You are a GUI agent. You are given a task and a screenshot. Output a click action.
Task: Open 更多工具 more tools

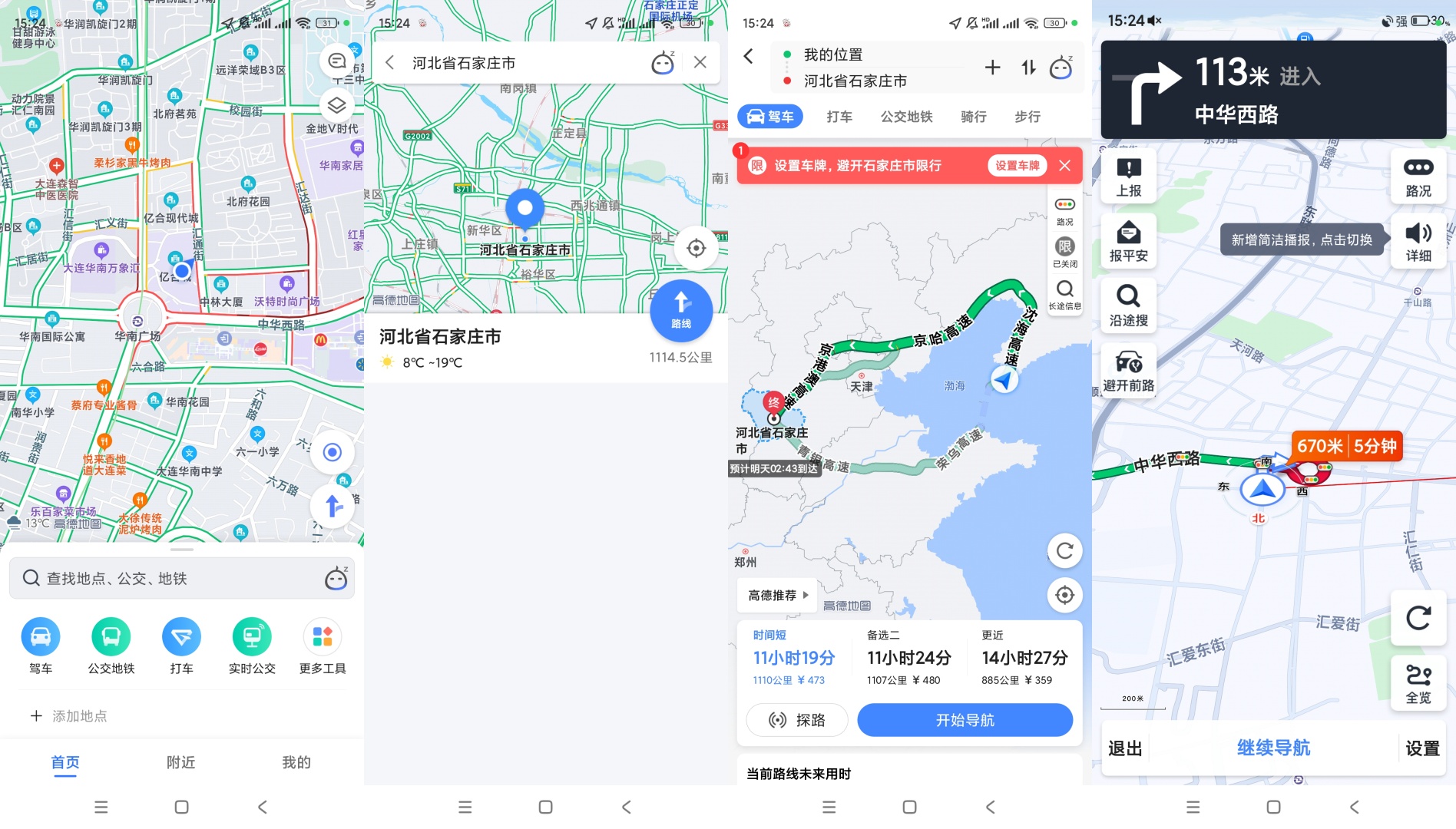323,646
